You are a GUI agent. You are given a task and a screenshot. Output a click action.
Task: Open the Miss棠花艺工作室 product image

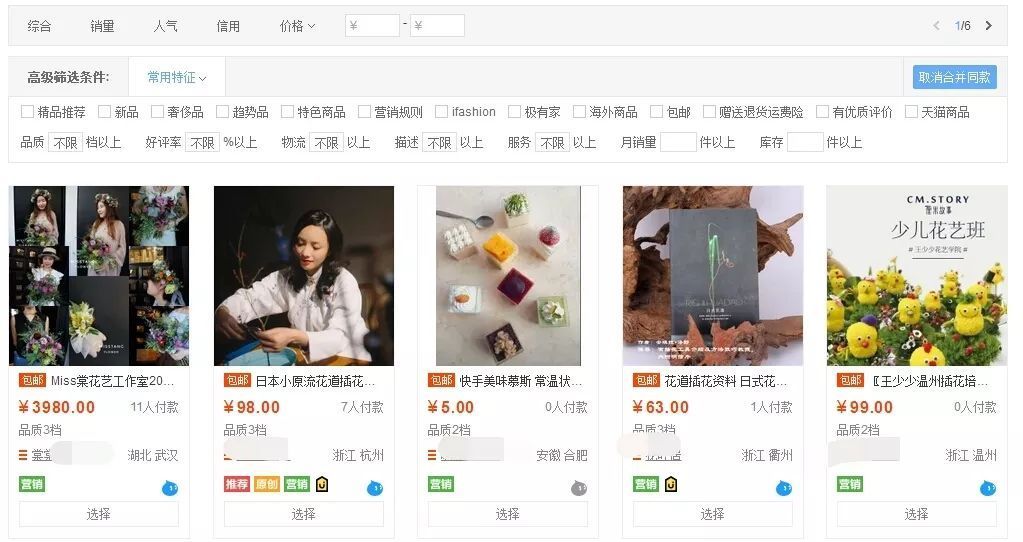click(99, 275)
